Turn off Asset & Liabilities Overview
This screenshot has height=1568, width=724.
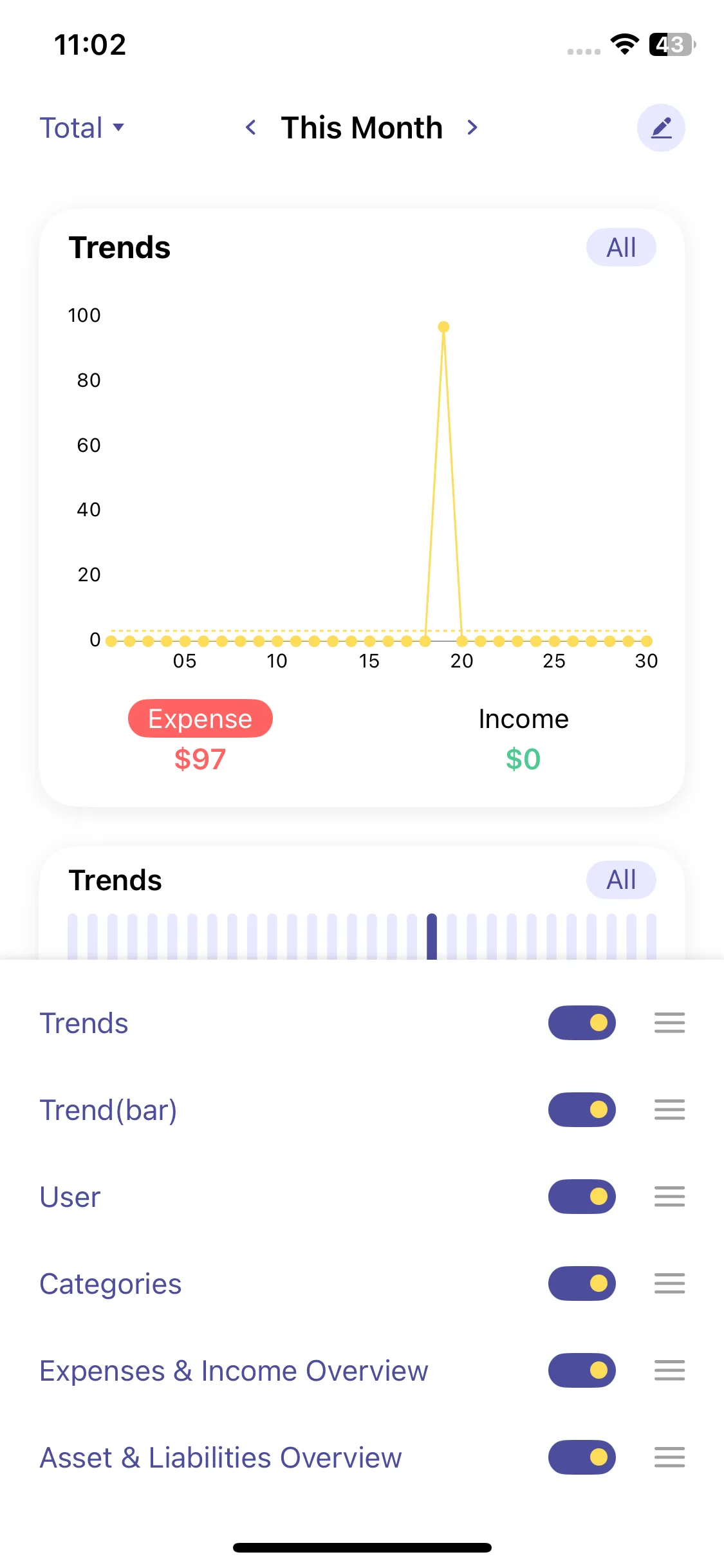582,1457
